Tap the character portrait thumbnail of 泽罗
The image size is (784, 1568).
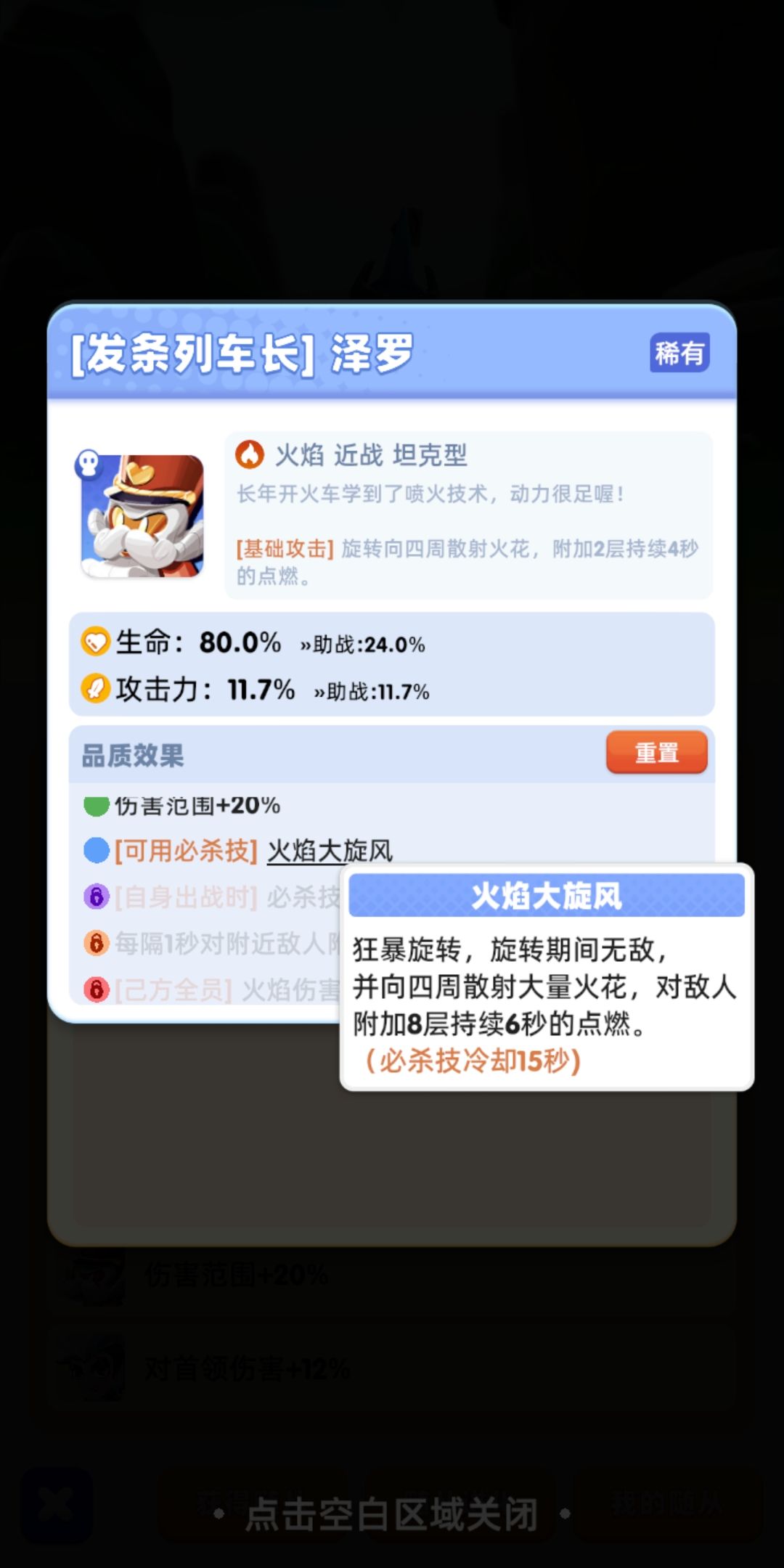point(142,515)
